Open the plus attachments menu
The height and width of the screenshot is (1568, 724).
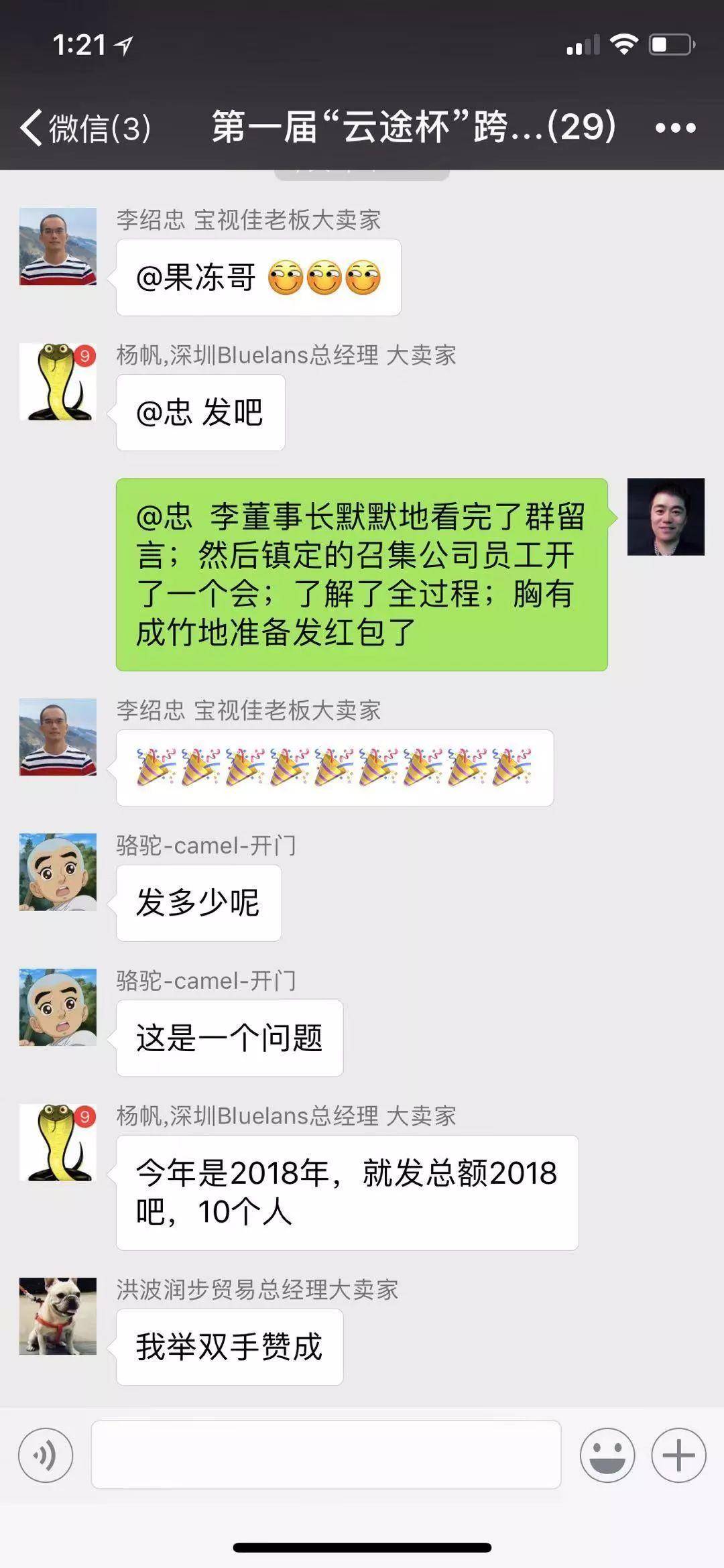click(678, 1455)
